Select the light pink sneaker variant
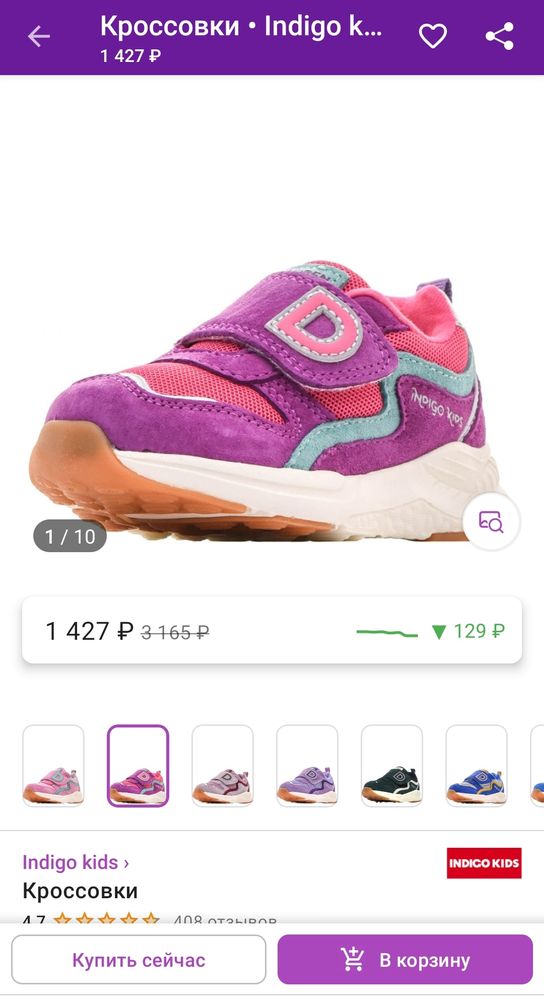Viewport: 544px width, 1000px height. 53,766
